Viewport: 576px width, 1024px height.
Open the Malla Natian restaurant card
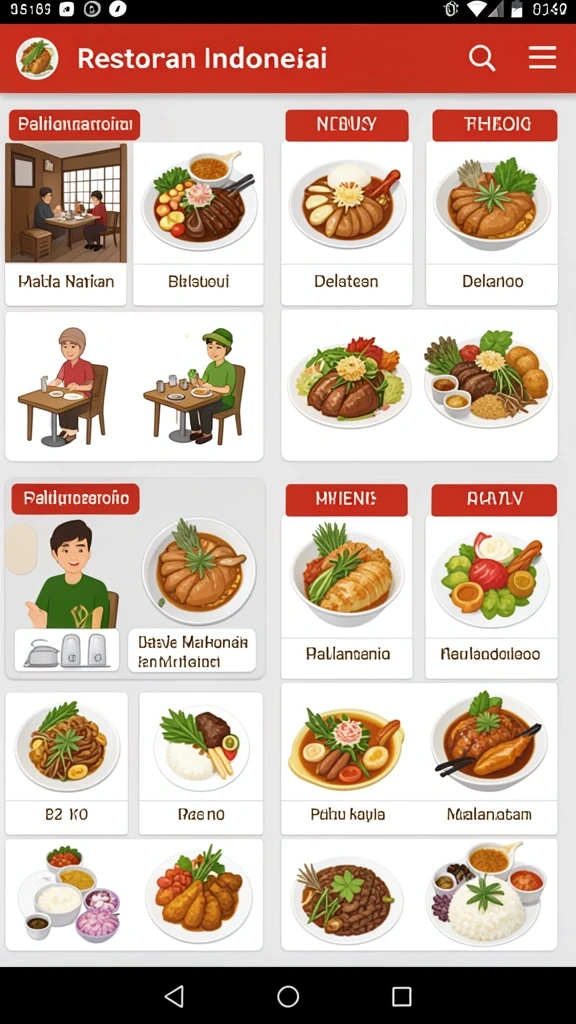click(x=66, y=223)
